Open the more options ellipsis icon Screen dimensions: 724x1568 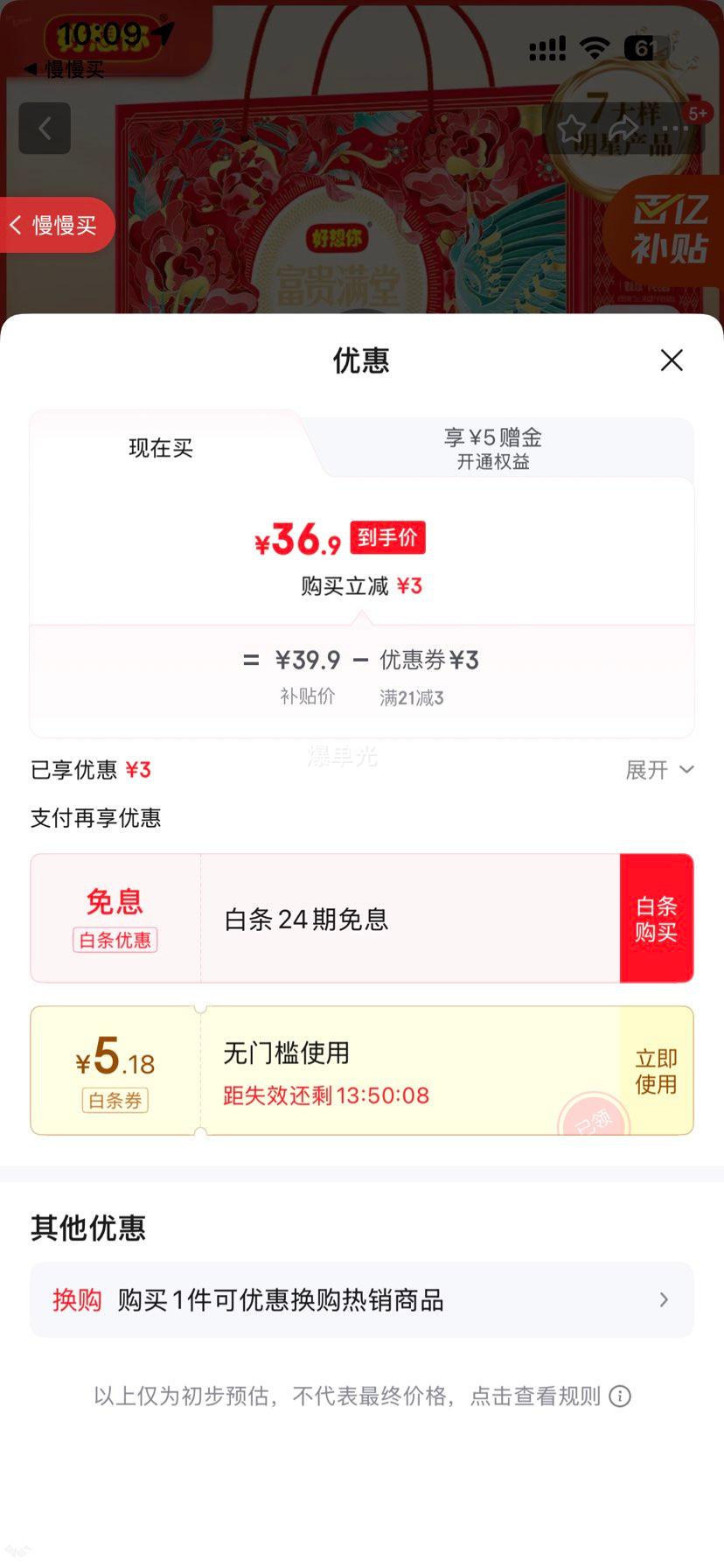pos(675,129)
